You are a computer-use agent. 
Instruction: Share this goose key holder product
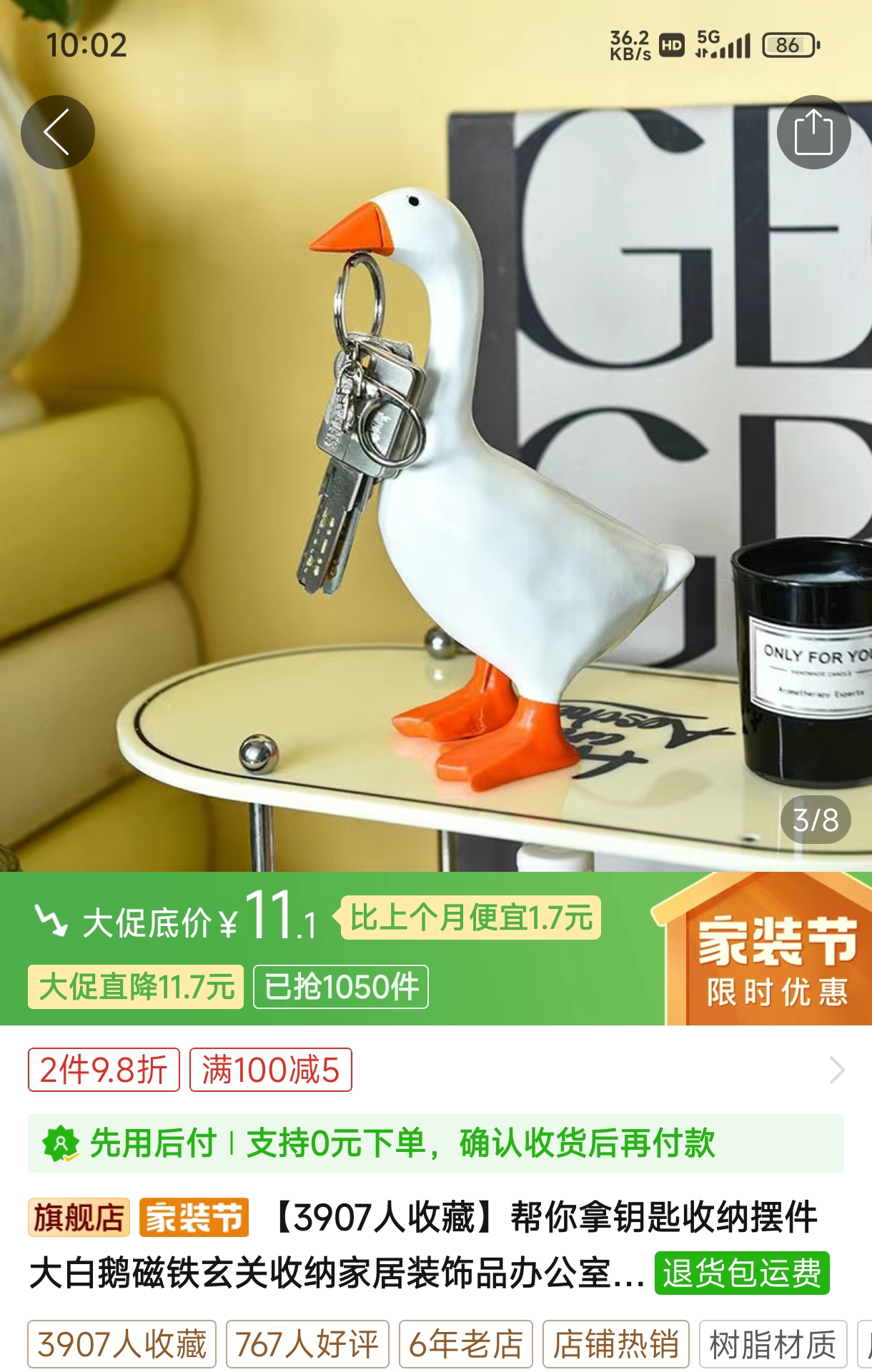coord(813,132)
